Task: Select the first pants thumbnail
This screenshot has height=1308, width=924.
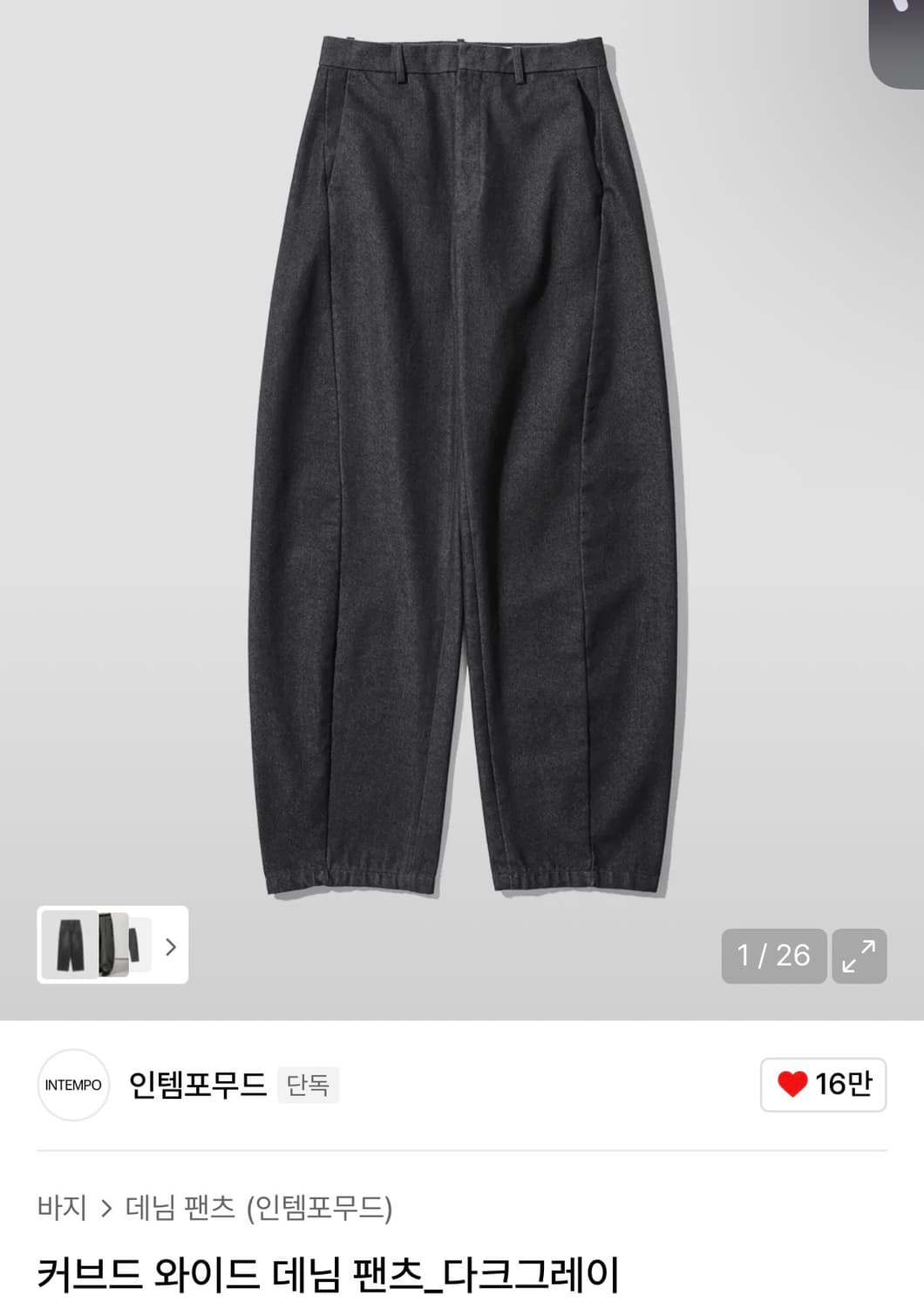Action: (72, 945)
